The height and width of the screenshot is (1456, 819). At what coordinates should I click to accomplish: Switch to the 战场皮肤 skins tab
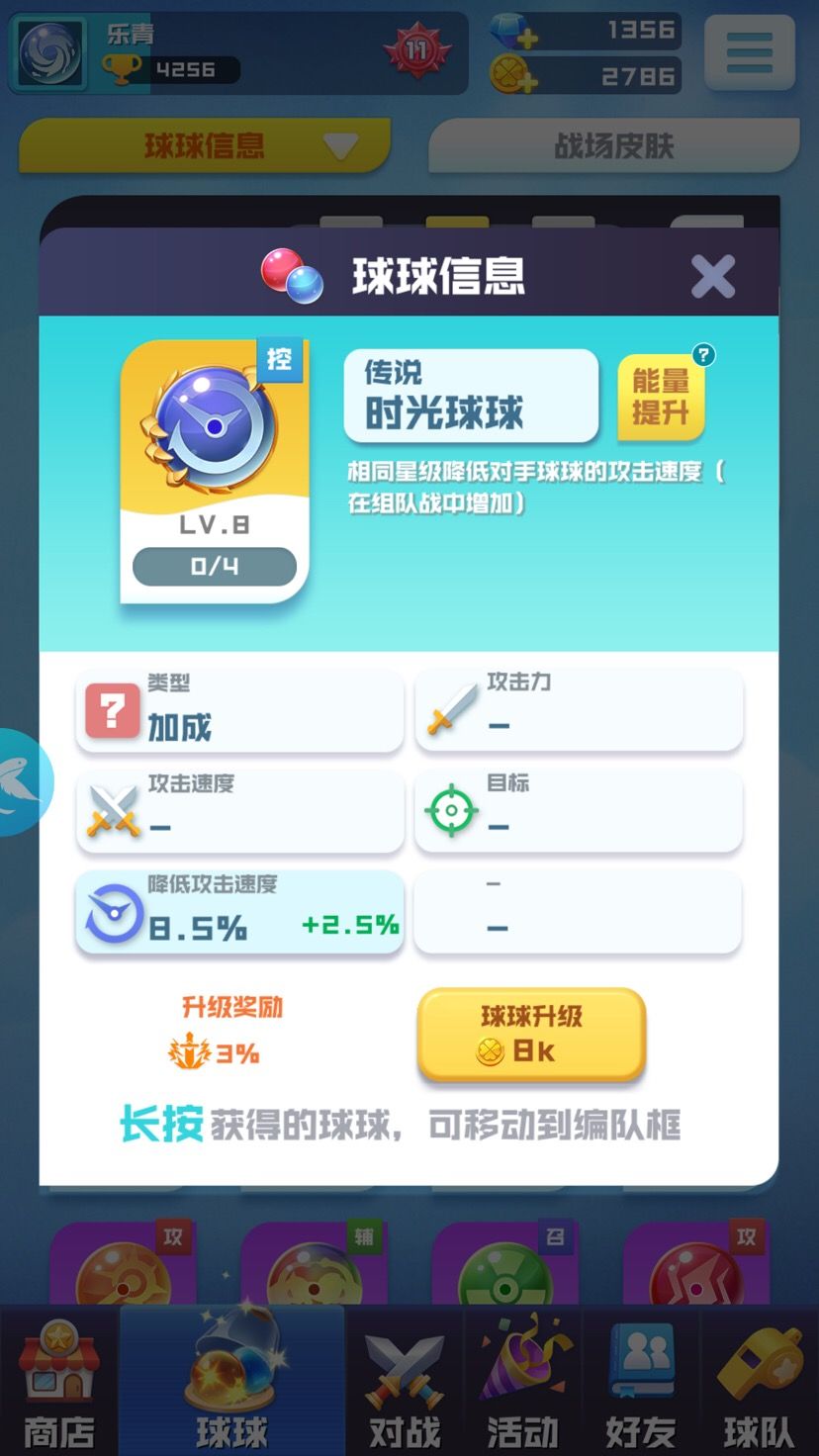pyautogui.click(x=611, y=145)
